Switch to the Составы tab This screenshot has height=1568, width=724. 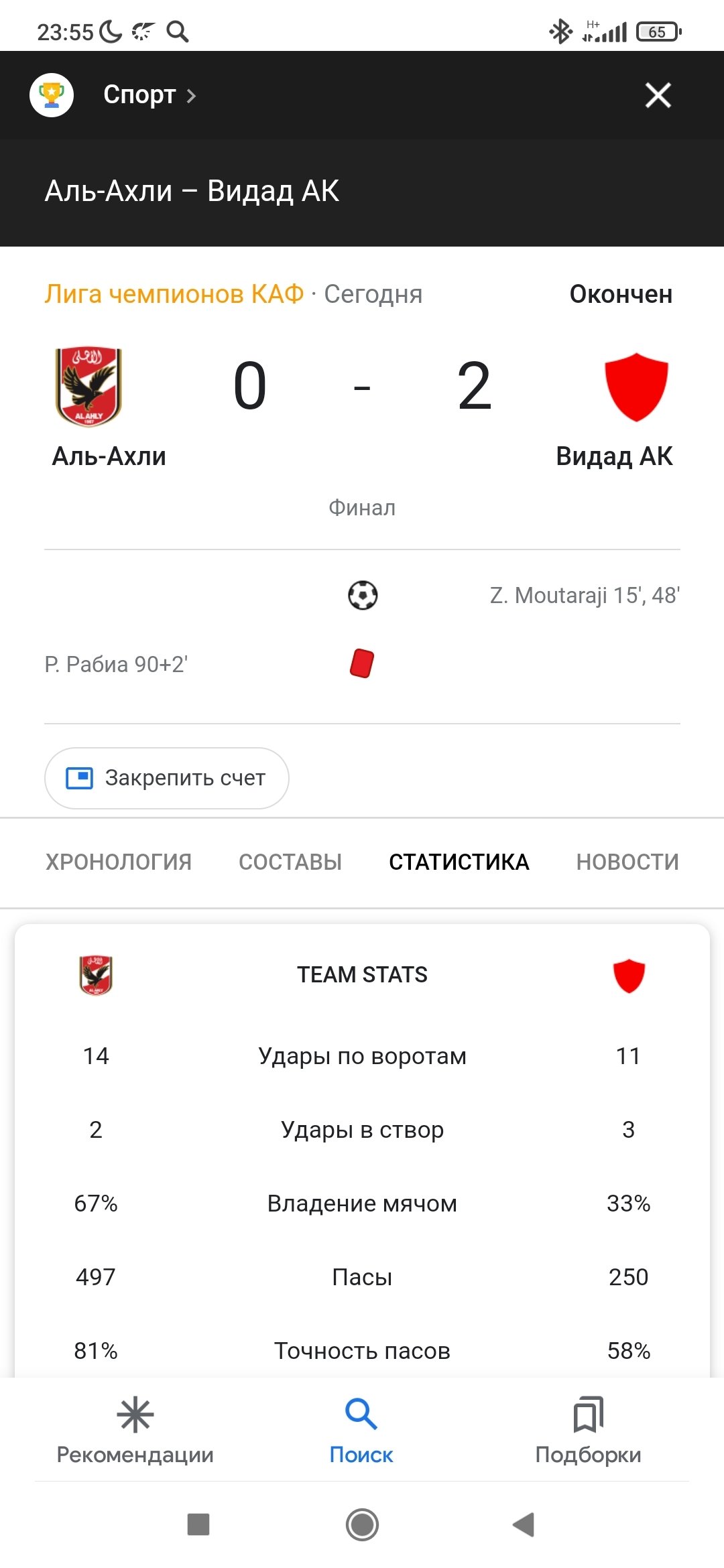[290, 862]
